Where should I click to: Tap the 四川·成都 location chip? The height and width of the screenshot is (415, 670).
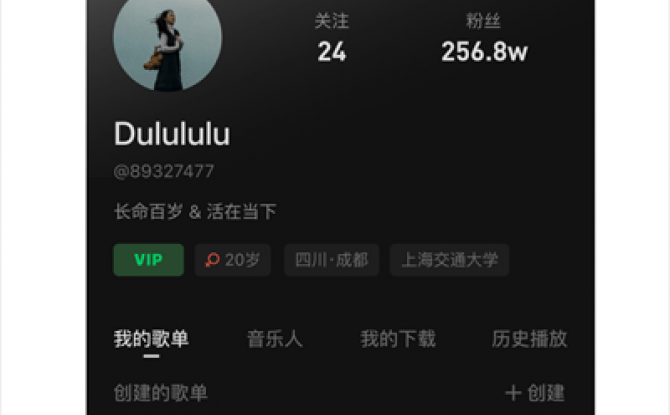331,260
